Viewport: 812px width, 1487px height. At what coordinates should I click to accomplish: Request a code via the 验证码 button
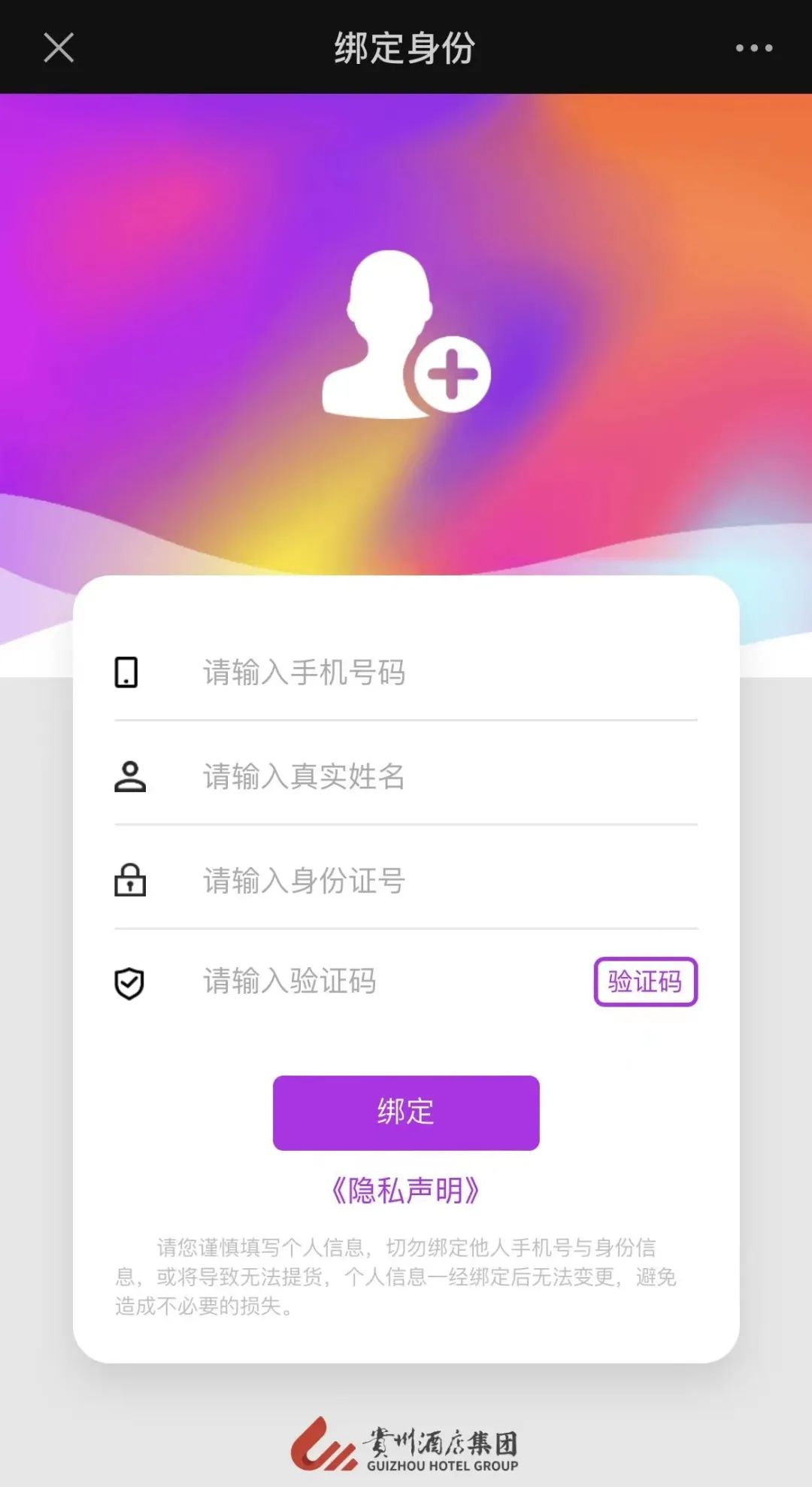[x=645, y=982]
